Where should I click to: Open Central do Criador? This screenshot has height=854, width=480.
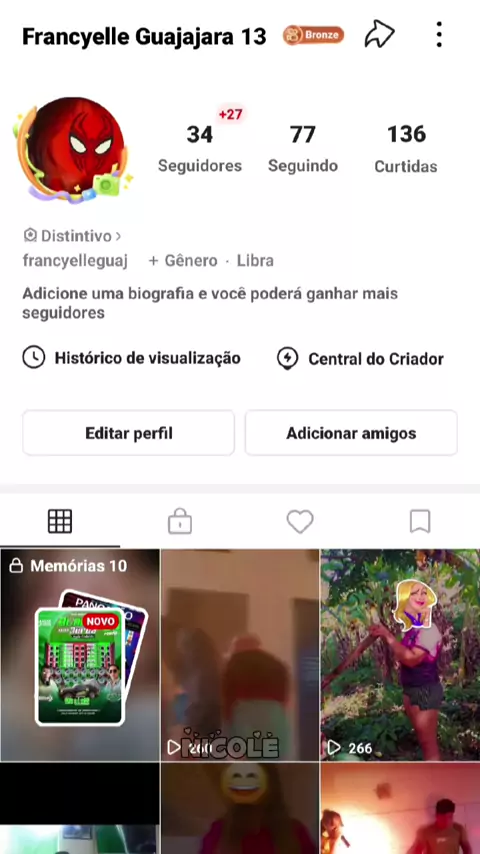point(360,358)
